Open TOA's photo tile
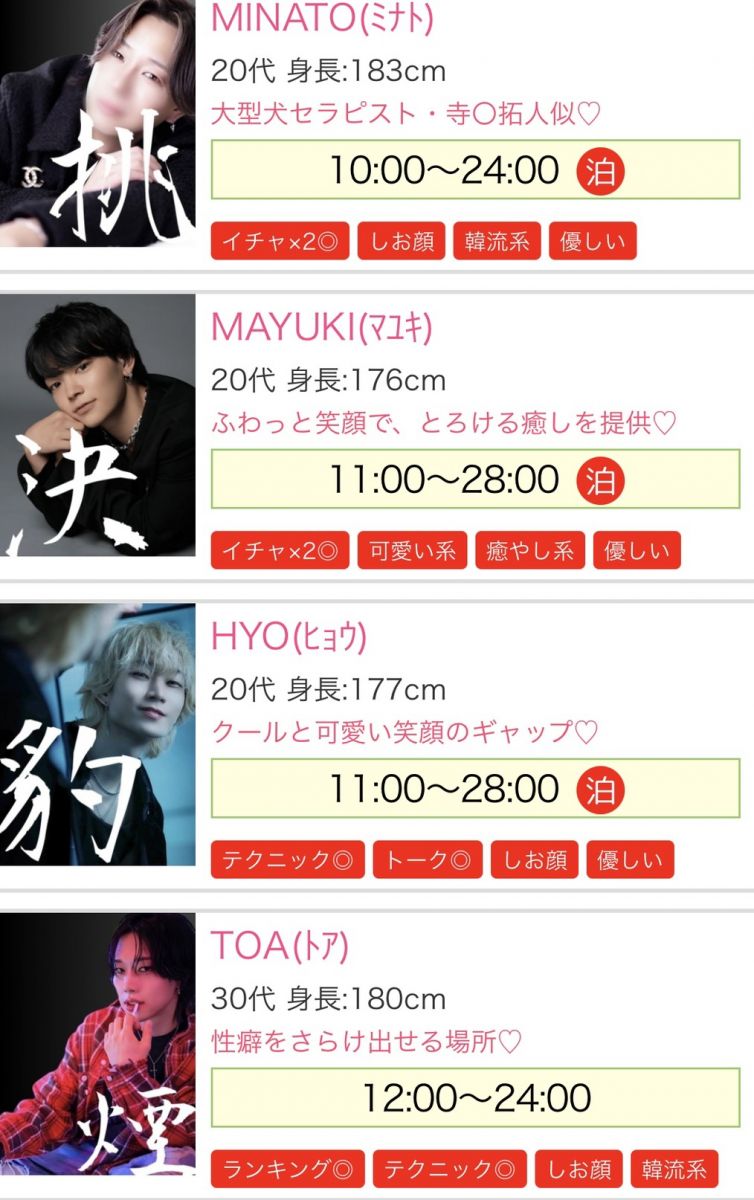 click(x=98, y=1044)
